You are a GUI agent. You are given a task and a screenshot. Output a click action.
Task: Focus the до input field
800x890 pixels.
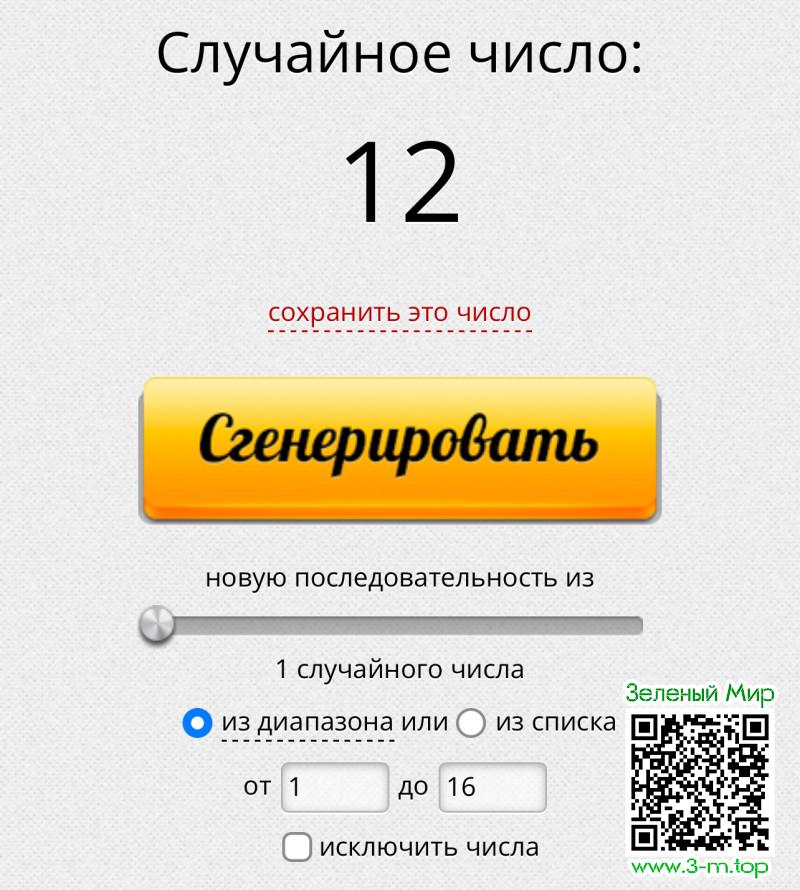pyautogui.click(x=492, y=787)
